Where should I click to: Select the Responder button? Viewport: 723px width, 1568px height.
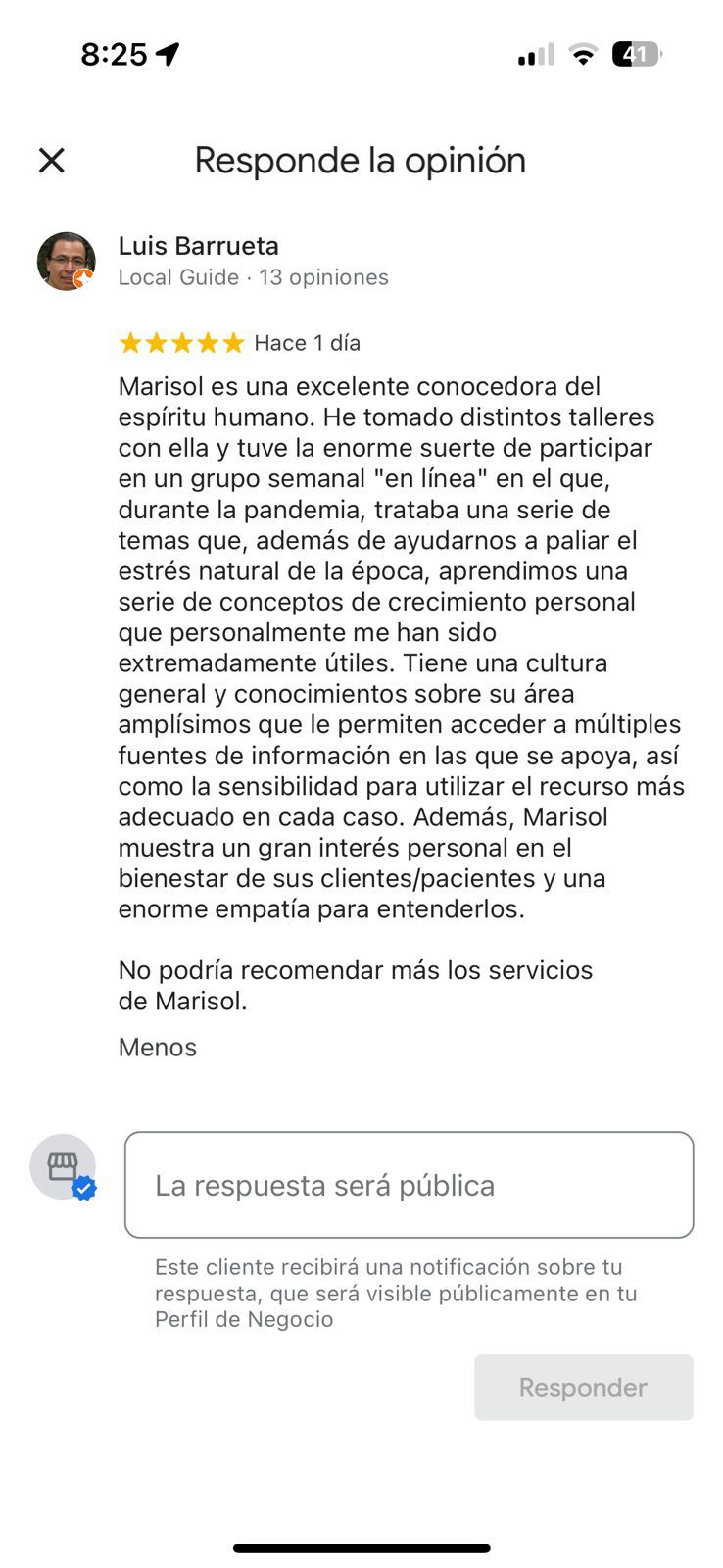point(583,1387)
